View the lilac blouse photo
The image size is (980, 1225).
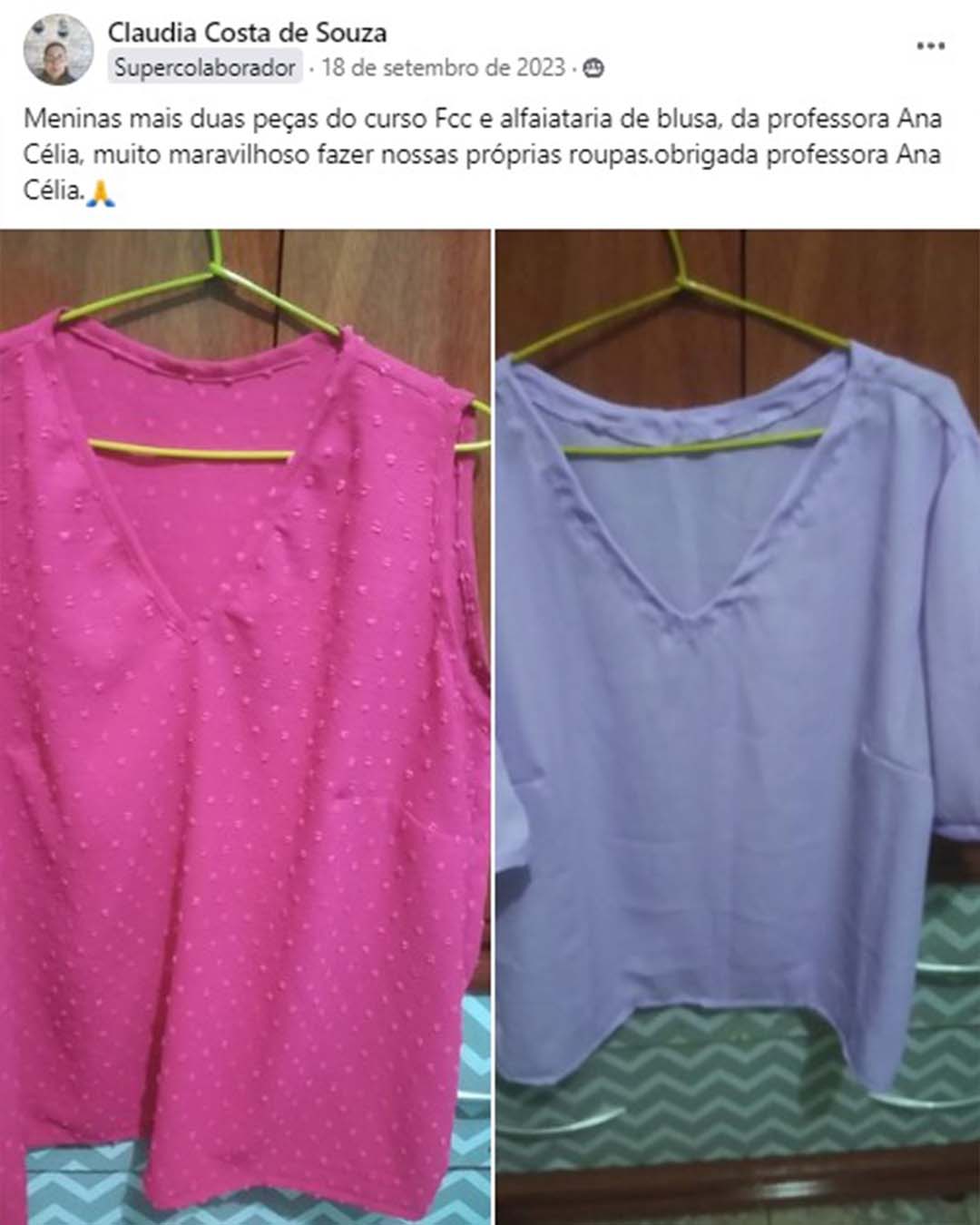pos(737,726)
